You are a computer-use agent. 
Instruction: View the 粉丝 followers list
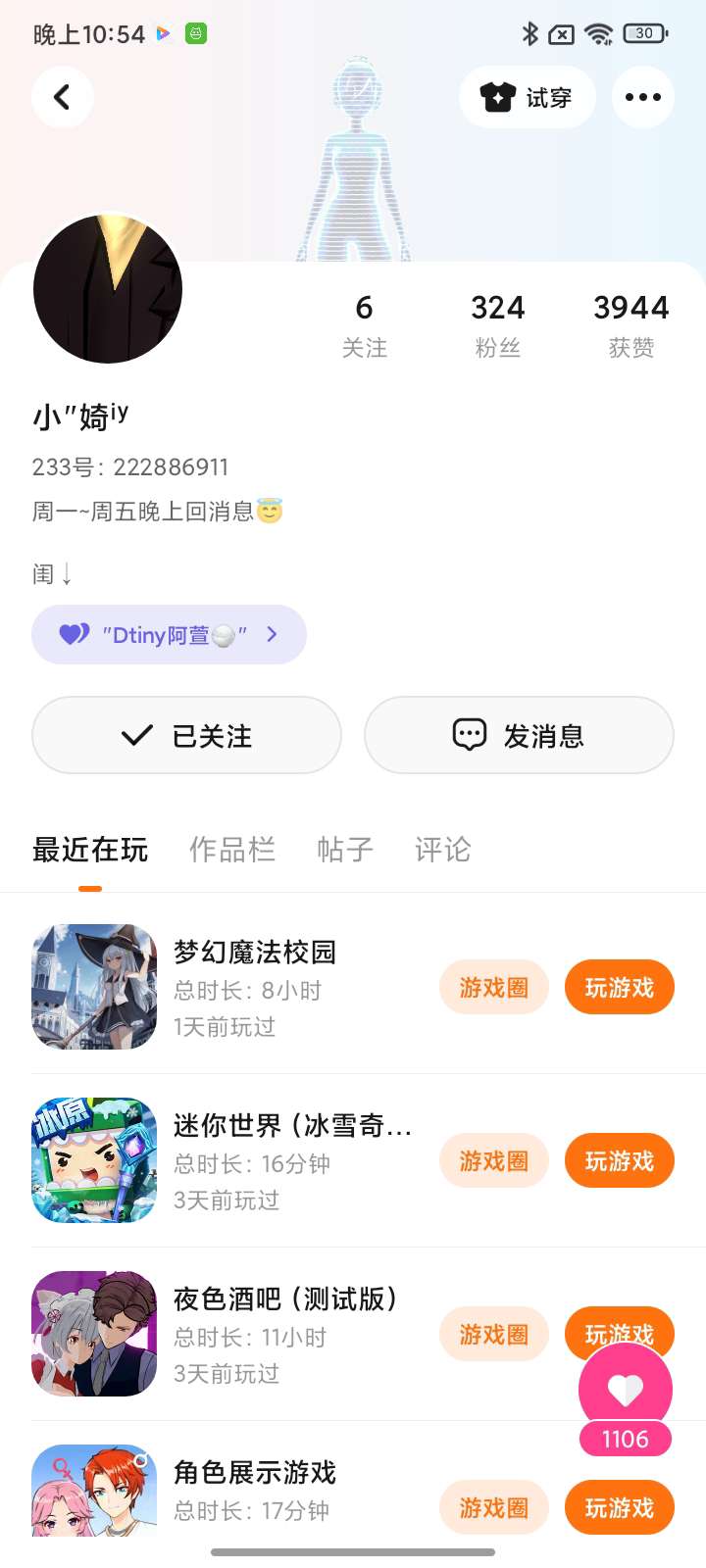497,325
